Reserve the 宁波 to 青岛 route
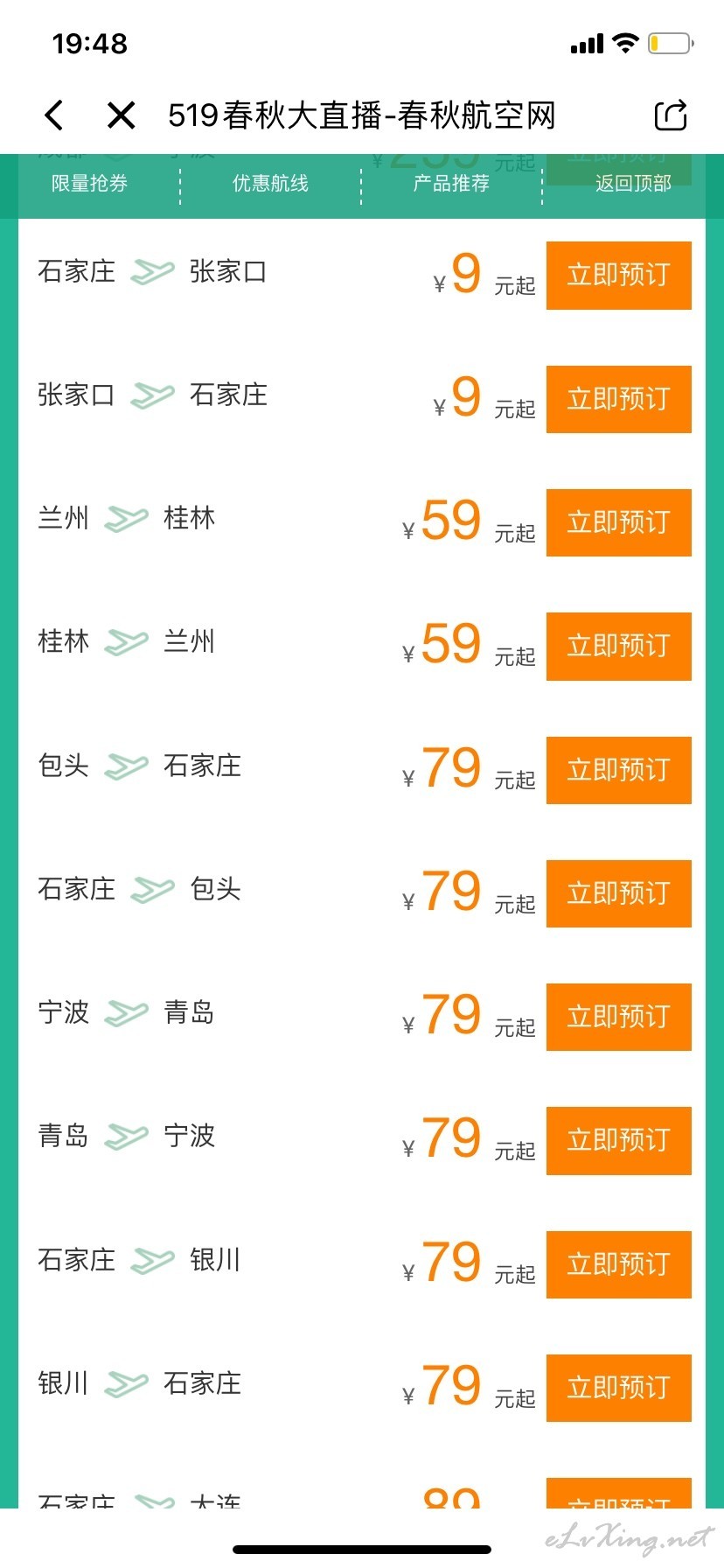The height and width of the screenshot is (1568, 724). [619, 1017]
